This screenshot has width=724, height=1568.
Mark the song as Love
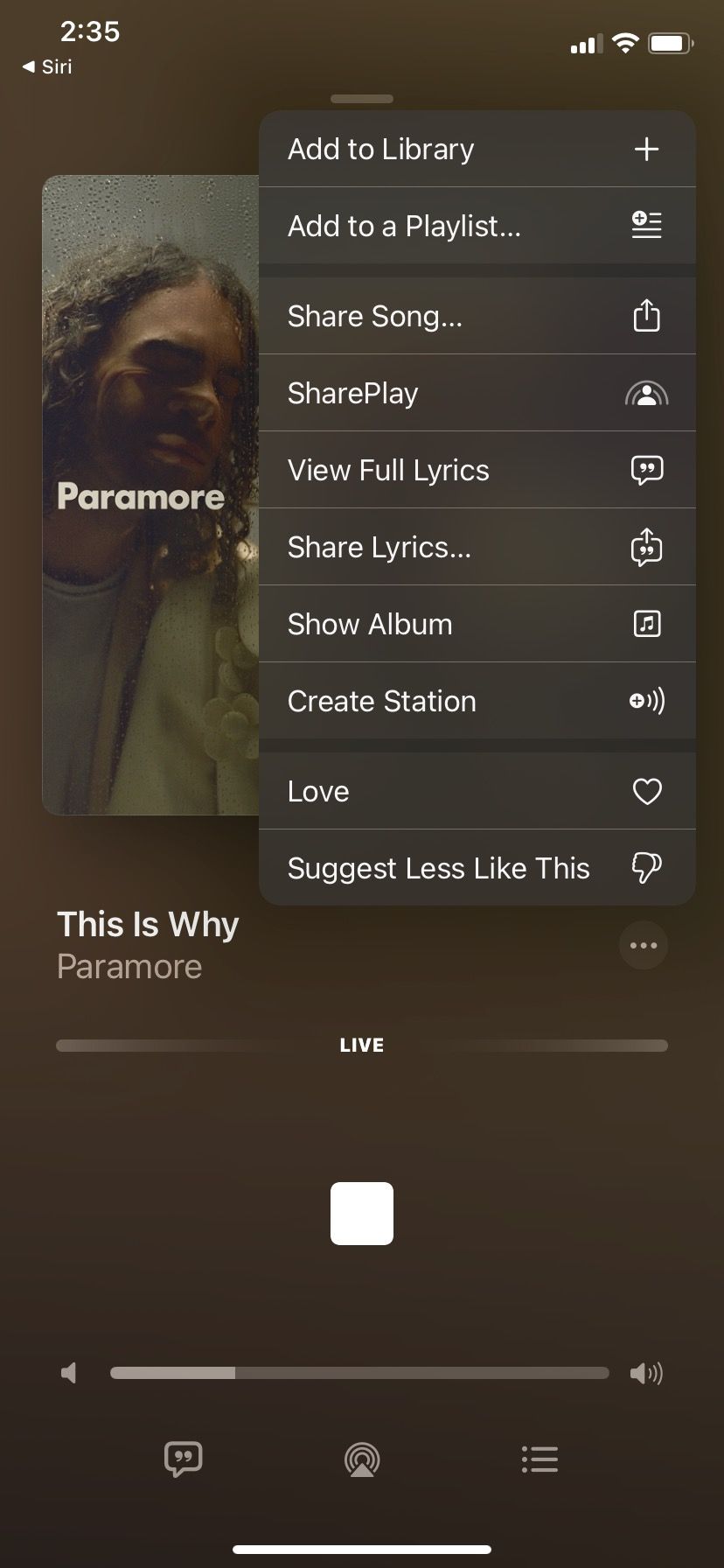point(477,791)
